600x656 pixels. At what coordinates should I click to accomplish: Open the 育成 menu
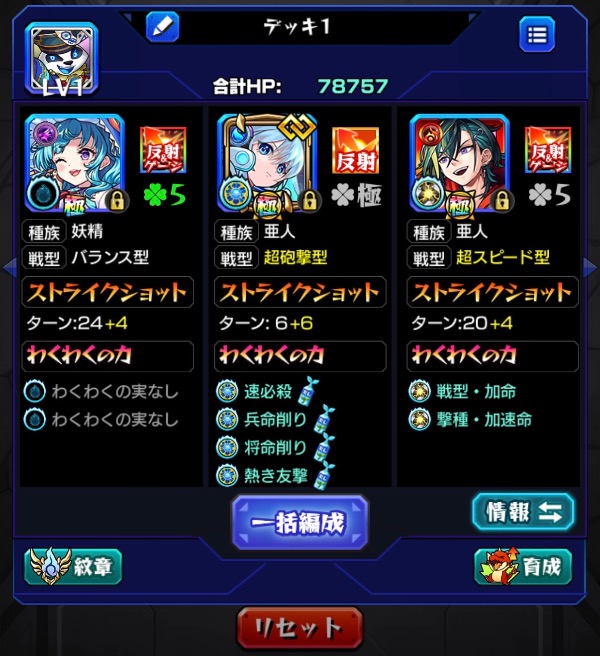(523, 566)
